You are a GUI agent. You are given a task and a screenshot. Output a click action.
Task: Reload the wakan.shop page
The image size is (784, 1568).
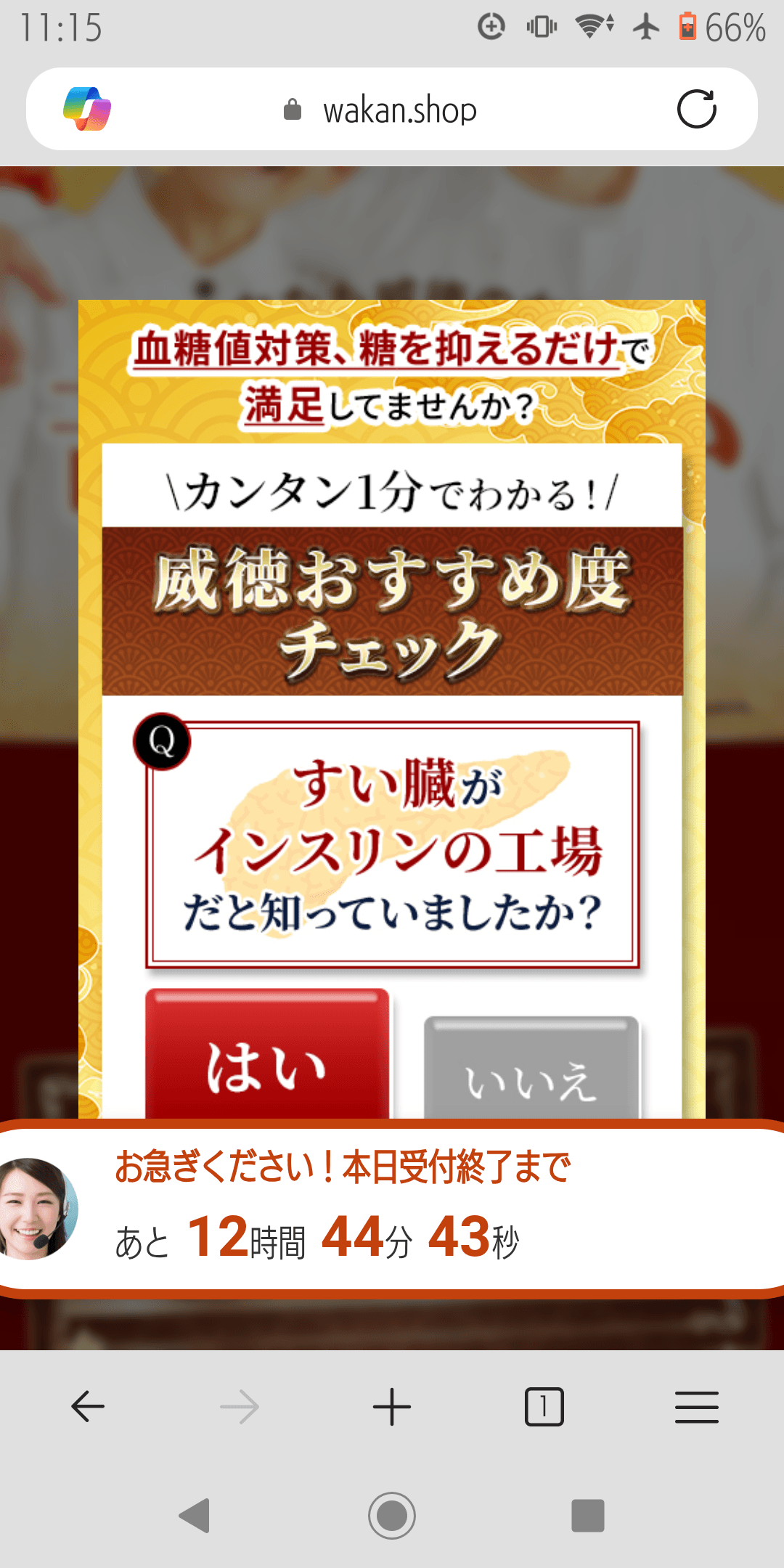tap(696, 110)
